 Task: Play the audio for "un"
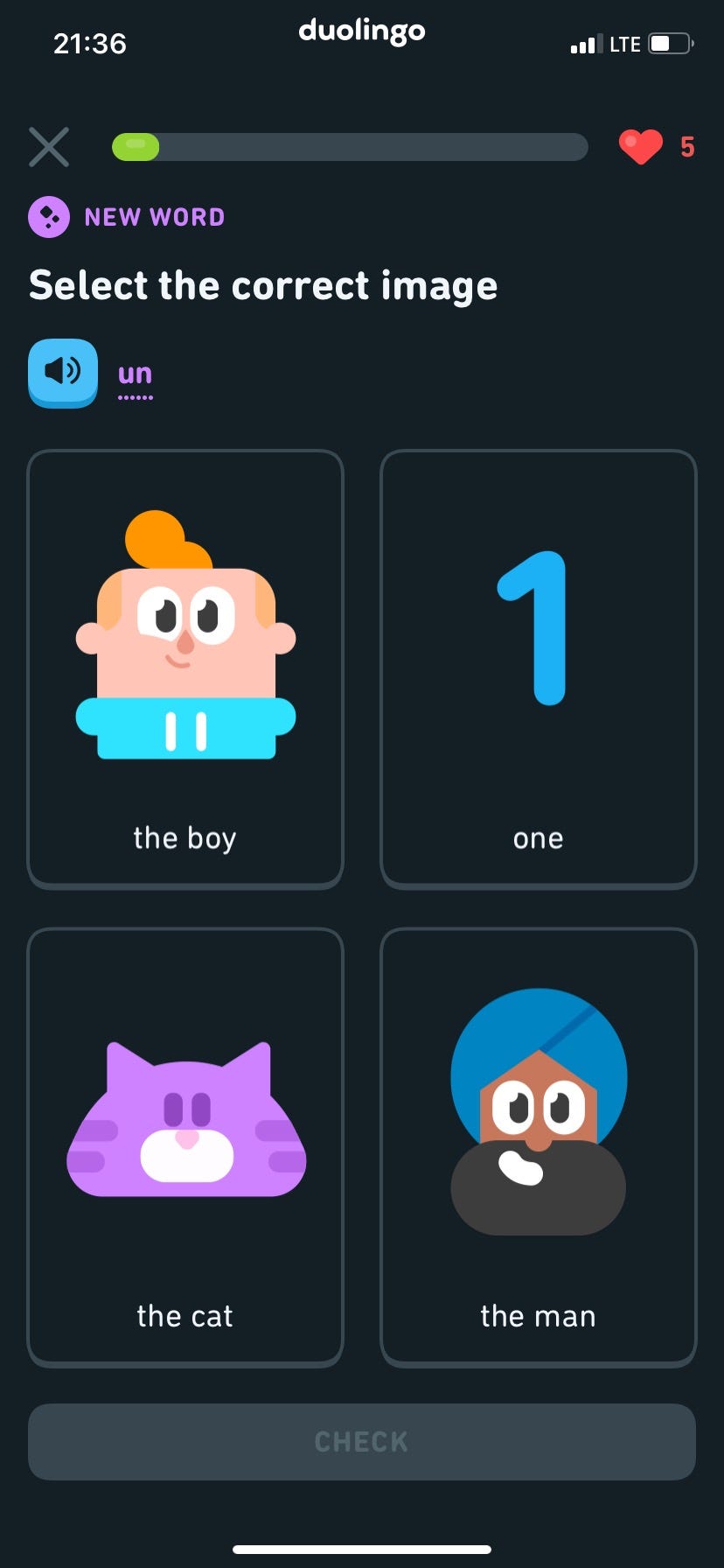click(63, 373)
